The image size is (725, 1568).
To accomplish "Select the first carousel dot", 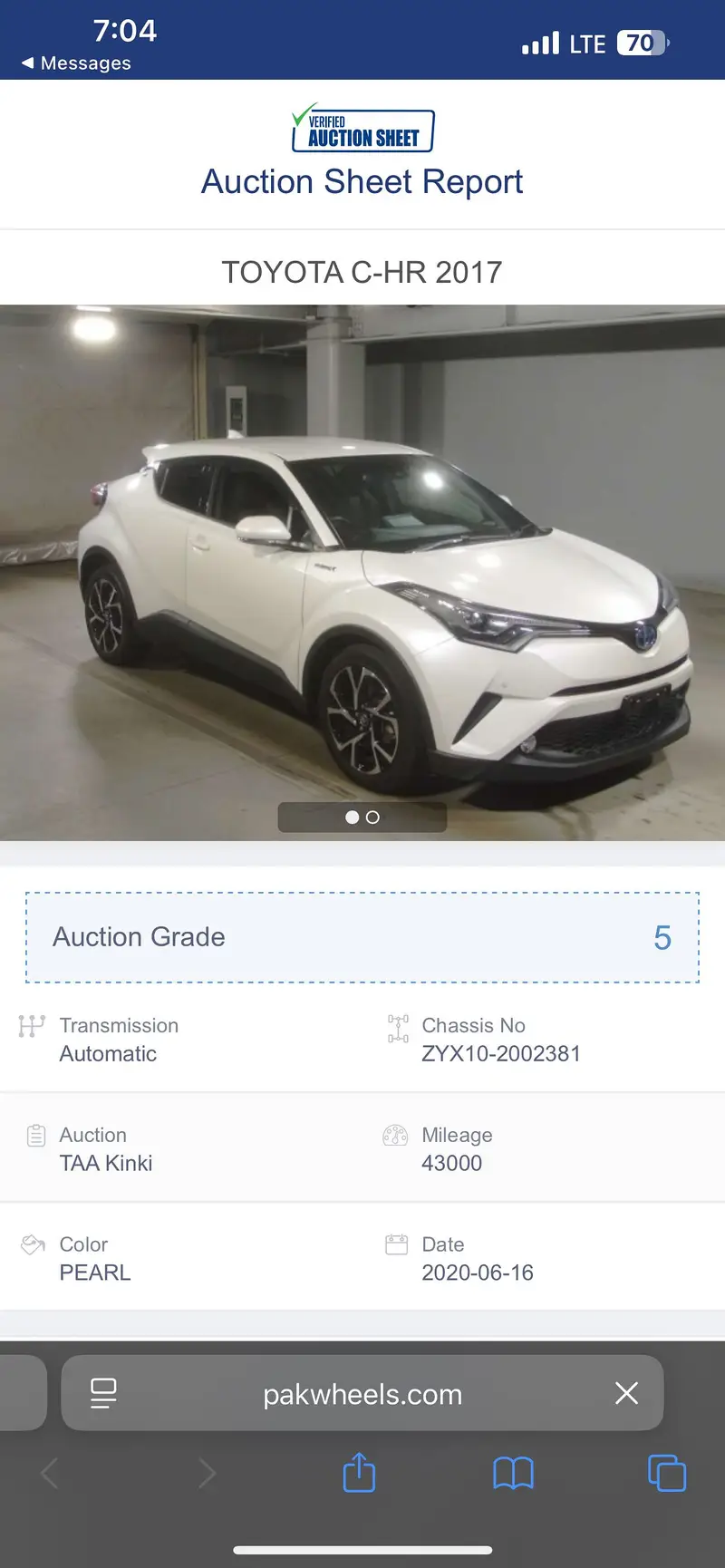I will pos(352,817).
